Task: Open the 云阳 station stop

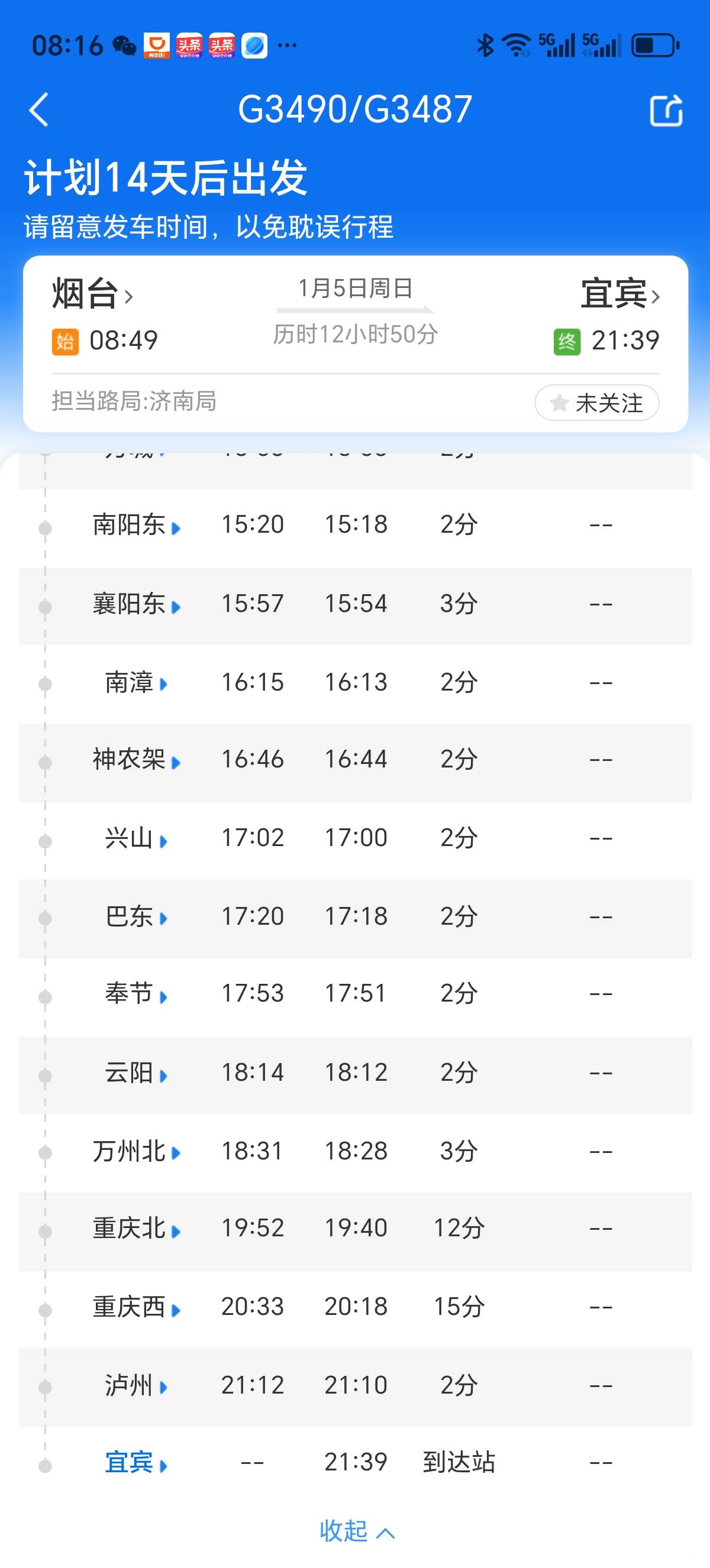Action: click(136, 1073)
